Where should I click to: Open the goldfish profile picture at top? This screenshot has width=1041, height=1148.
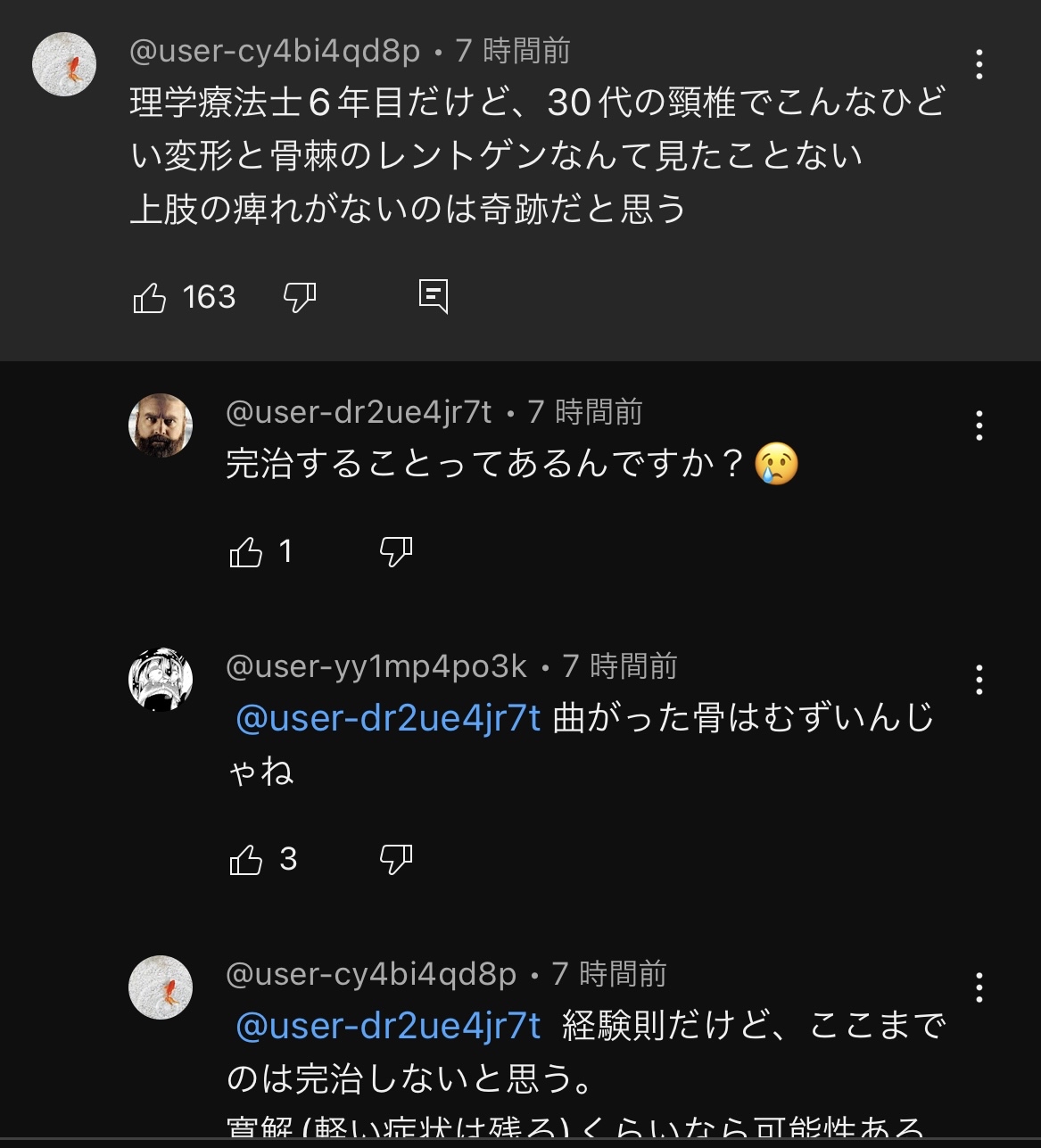tap(63, 63)
